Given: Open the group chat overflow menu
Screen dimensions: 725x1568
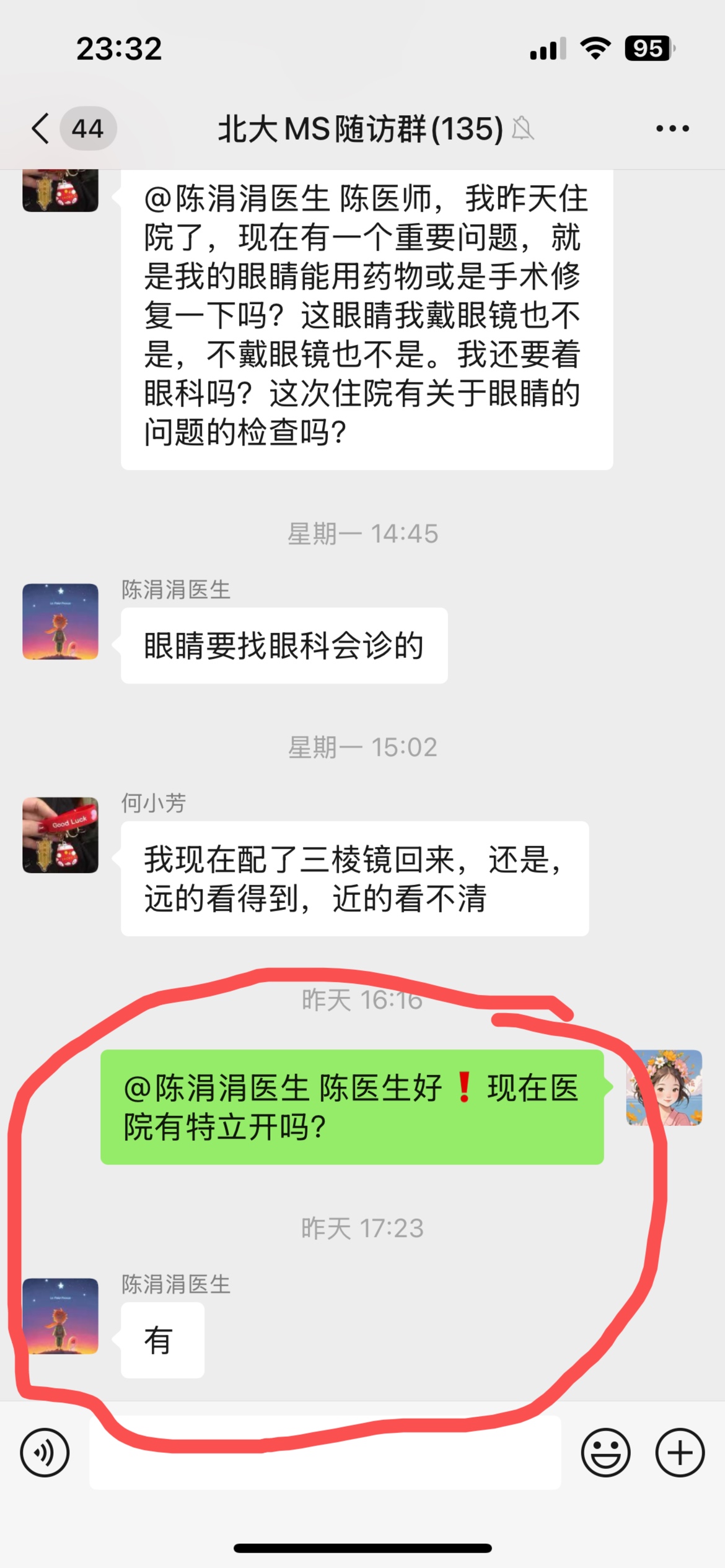Looking at the screenshot, I should tap(672, 129).
